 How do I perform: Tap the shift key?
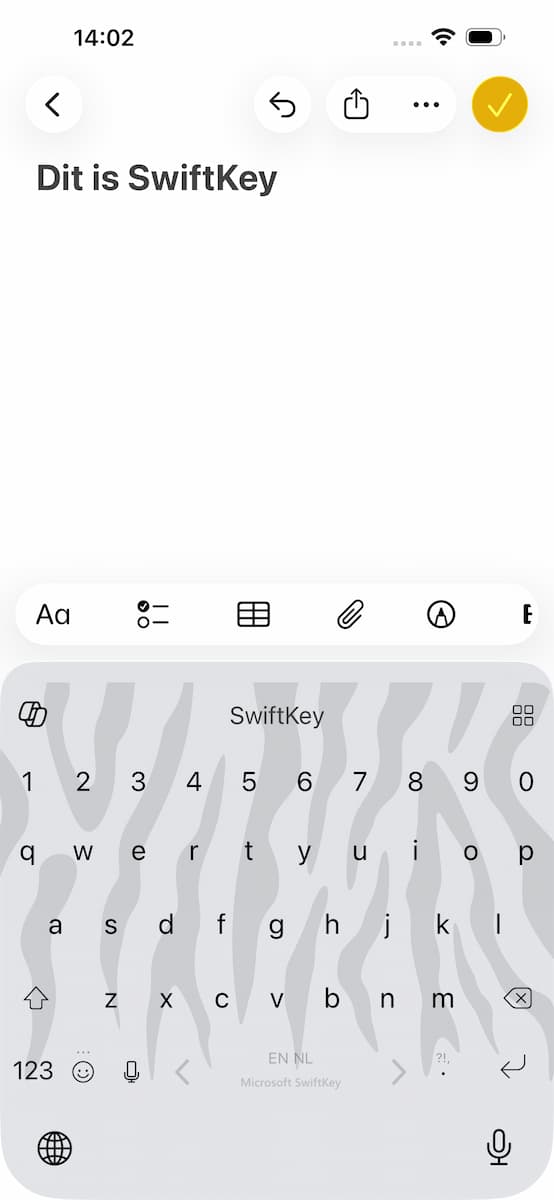[x=36, y=998]
